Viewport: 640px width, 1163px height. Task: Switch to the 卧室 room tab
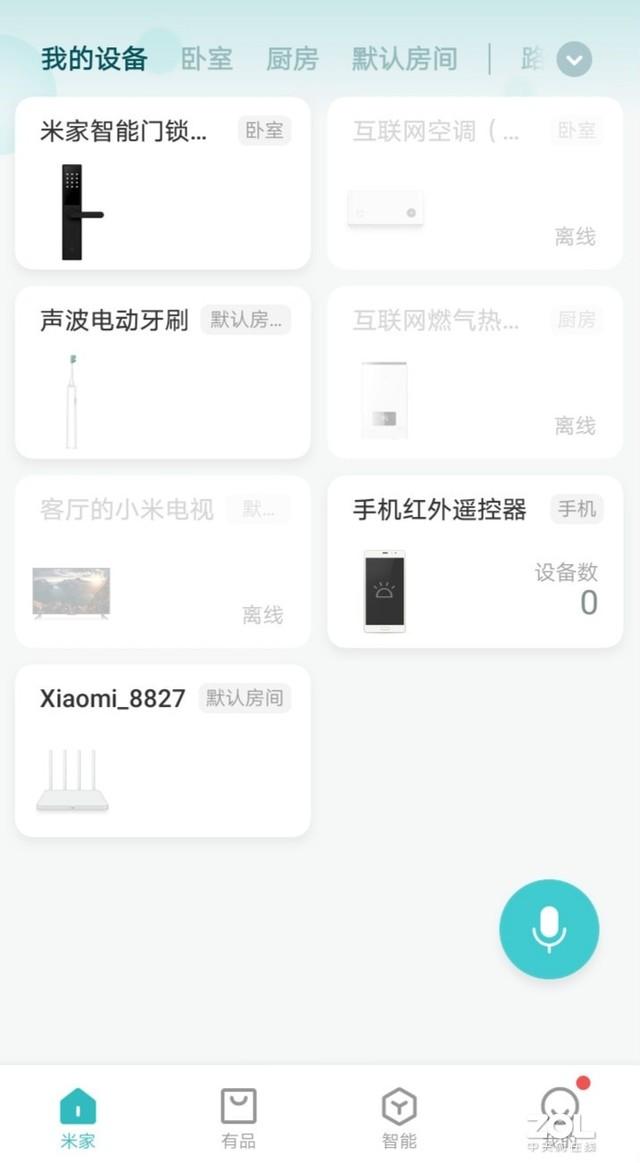[207, 59]
